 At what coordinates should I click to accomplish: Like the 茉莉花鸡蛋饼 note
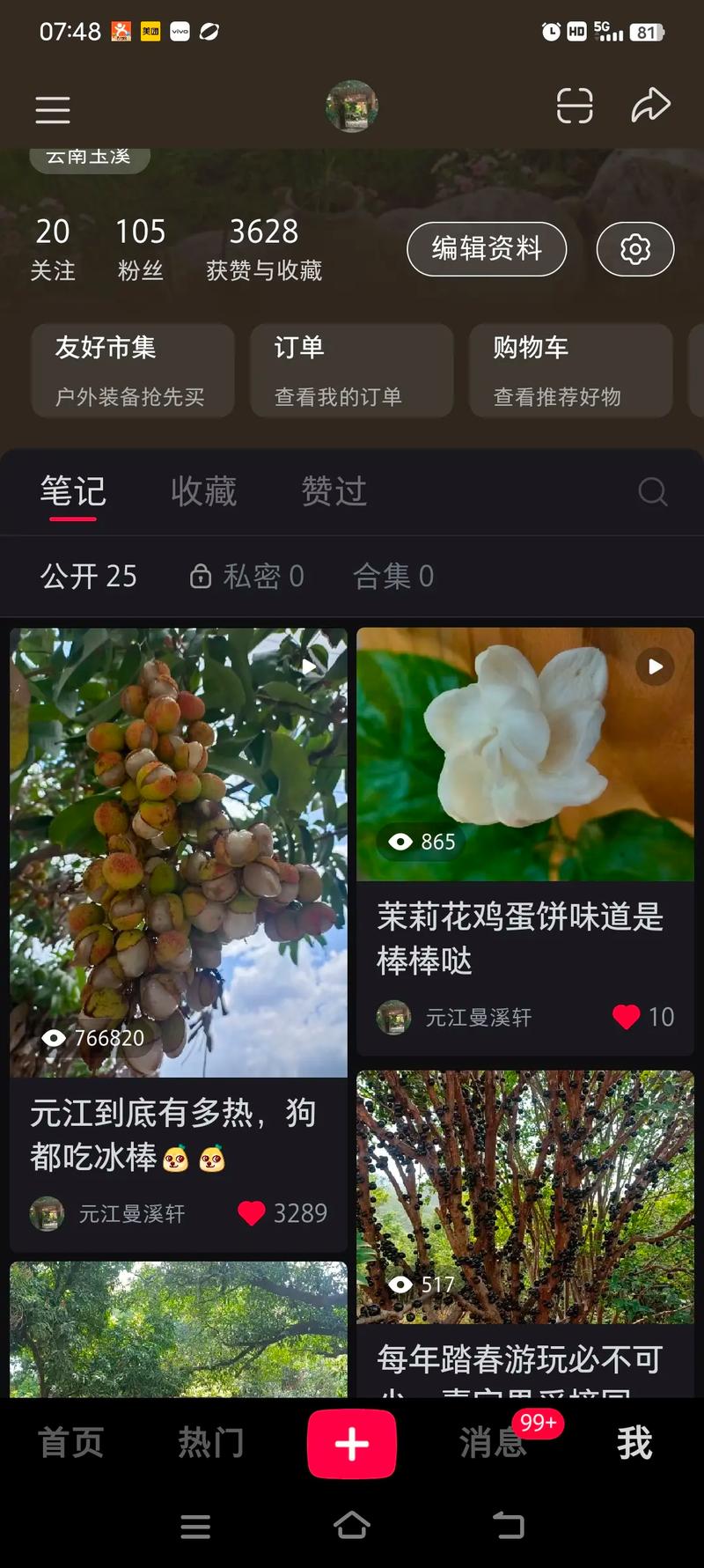pos(626,1018)
